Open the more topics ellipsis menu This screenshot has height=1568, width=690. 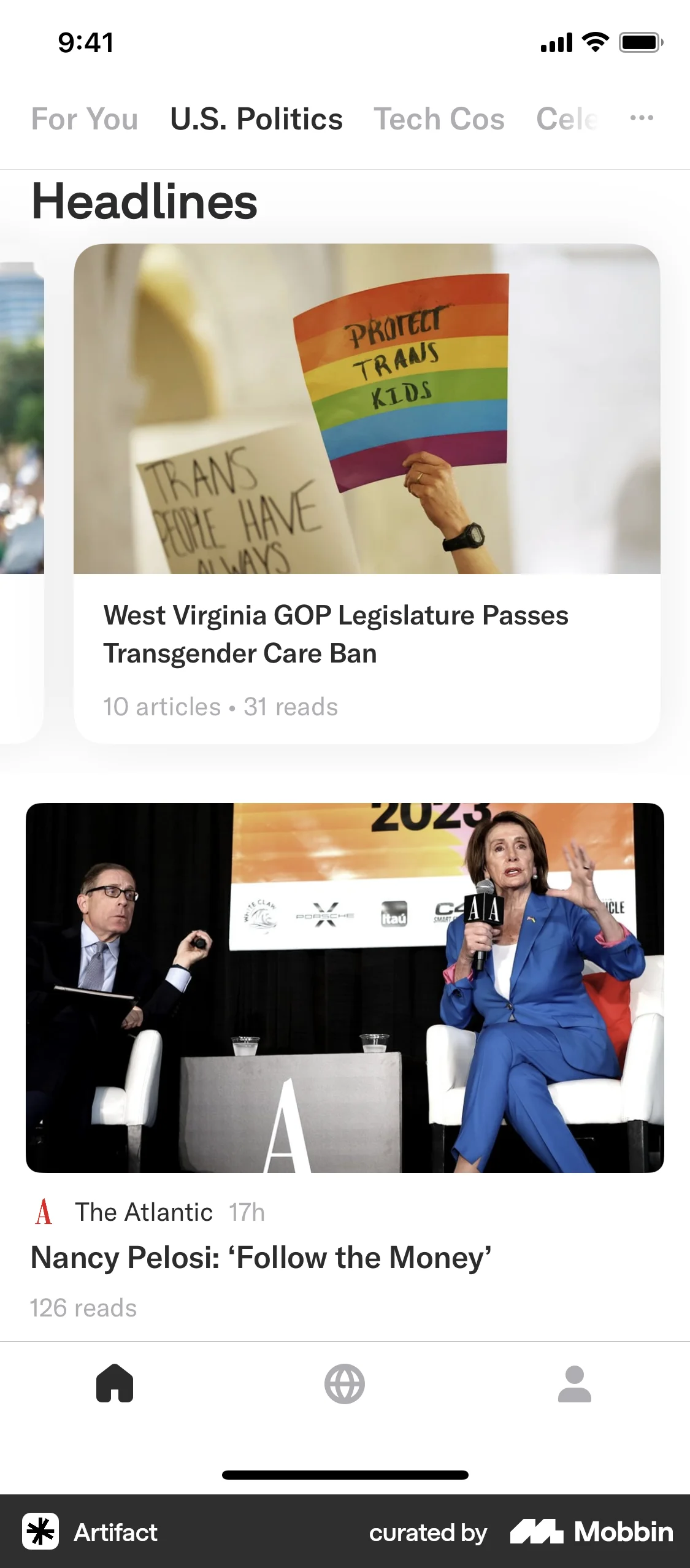642,118
